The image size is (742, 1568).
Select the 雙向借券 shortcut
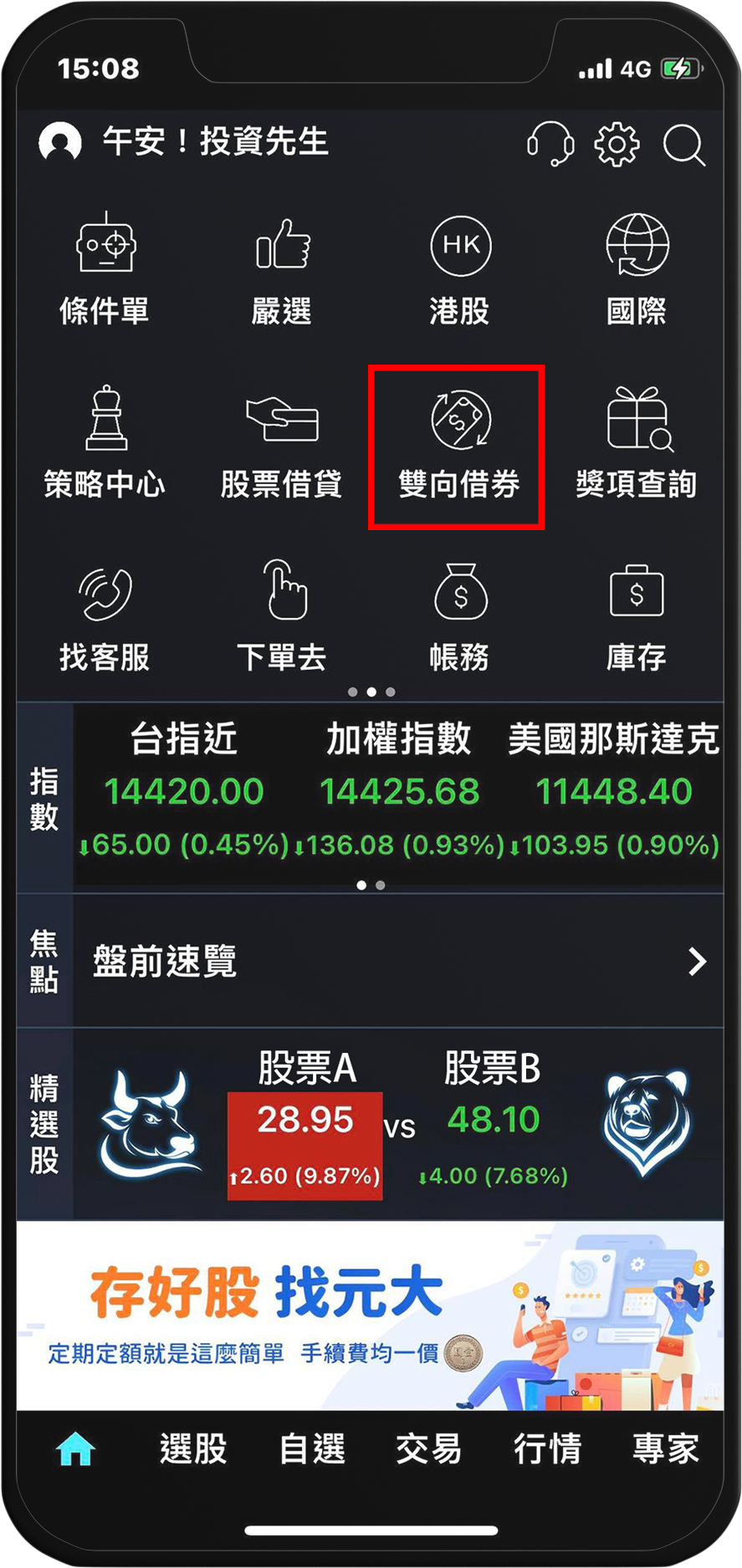tap(458, 445)
